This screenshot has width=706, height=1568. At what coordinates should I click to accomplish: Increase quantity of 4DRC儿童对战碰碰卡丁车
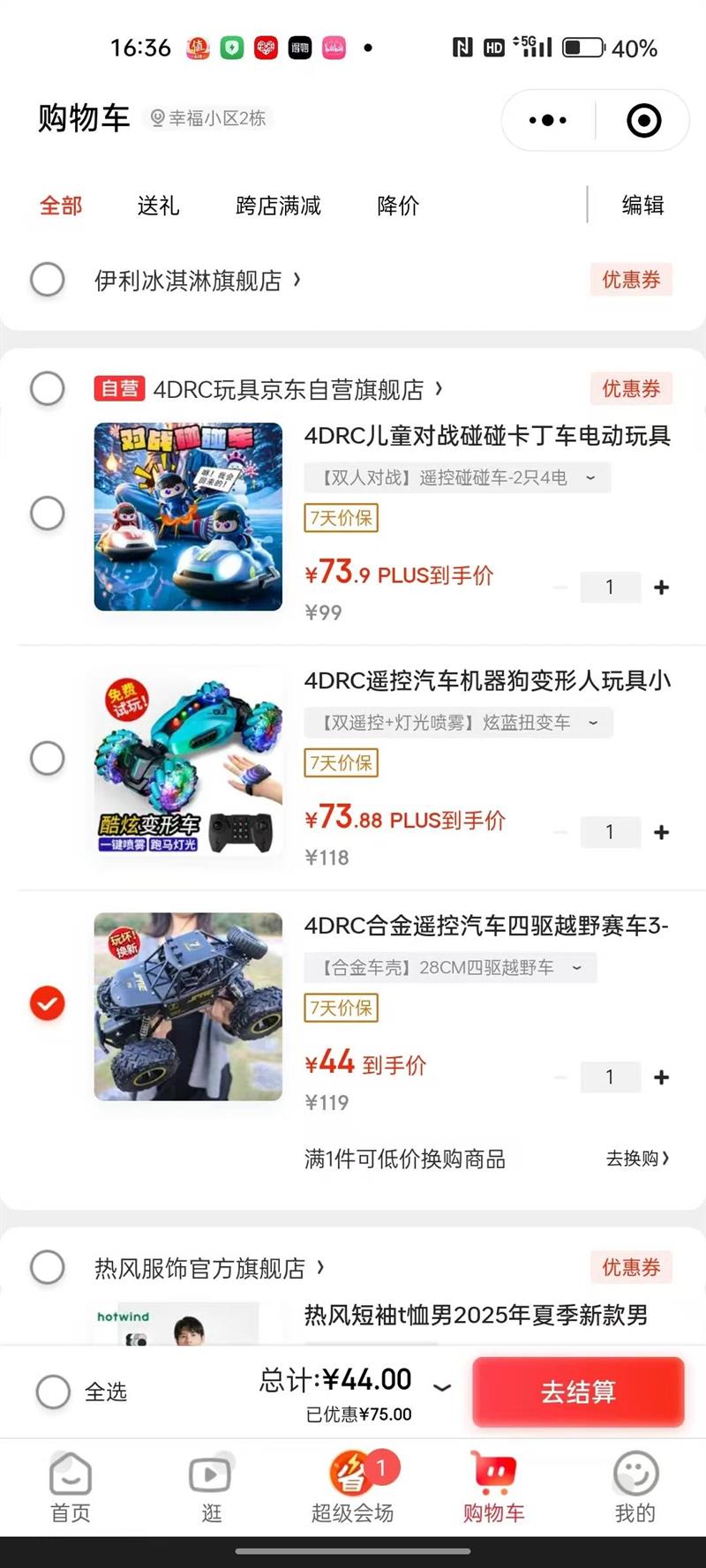click(x=661, y=588)
